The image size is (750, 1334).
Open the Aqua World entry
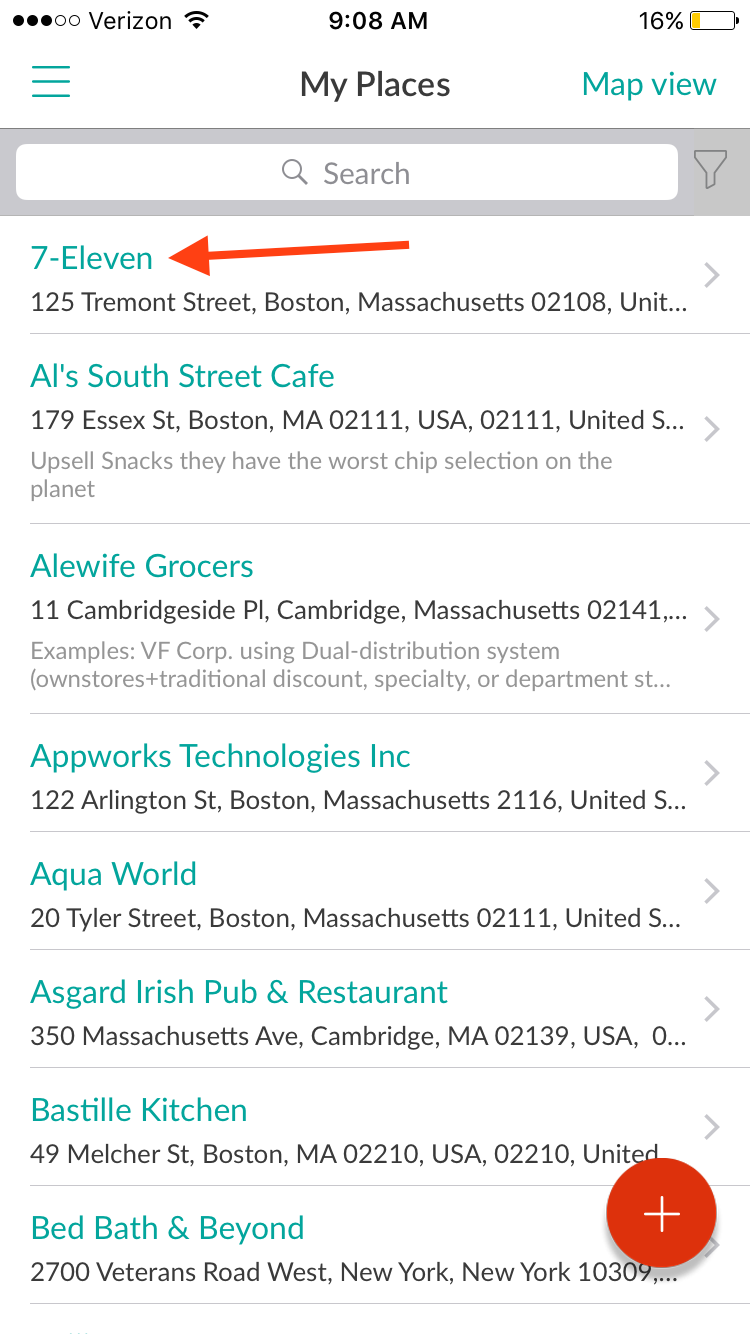[375, 891]
